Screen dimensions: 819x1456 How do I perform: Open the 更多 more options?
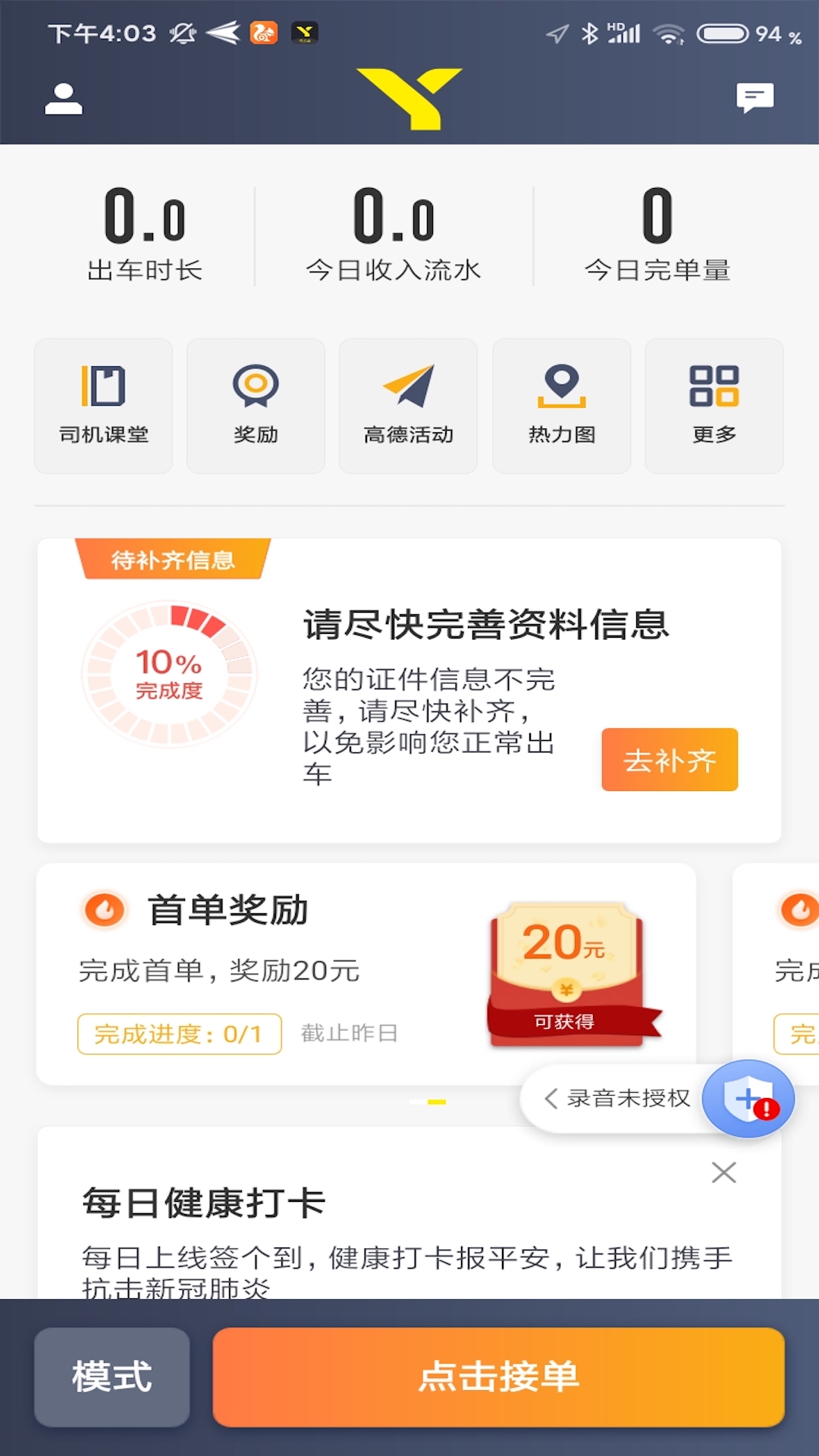(x=714, y=406)
